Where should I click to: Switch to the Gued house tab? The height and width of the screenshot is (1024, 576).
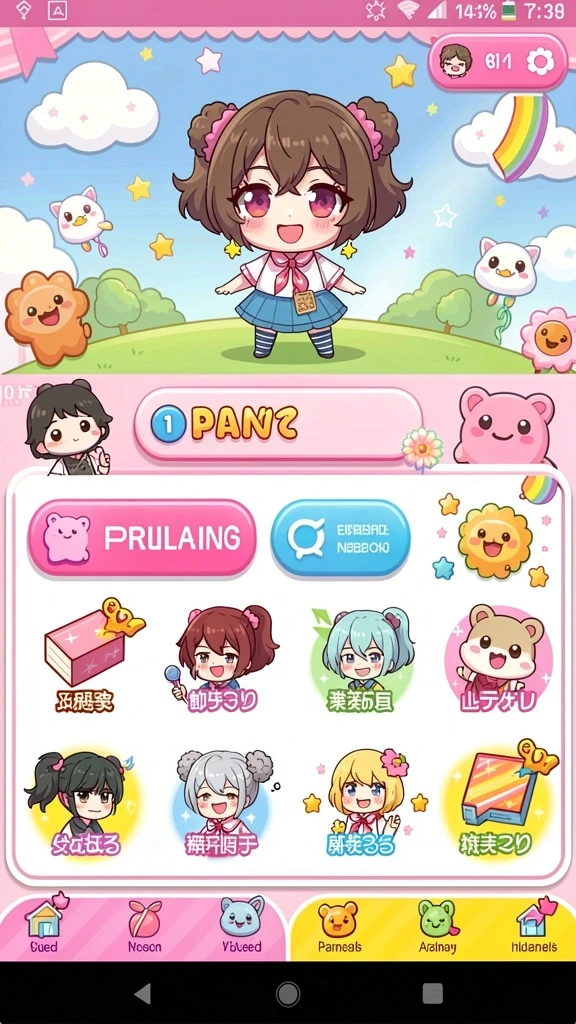(x=44, y=926)
